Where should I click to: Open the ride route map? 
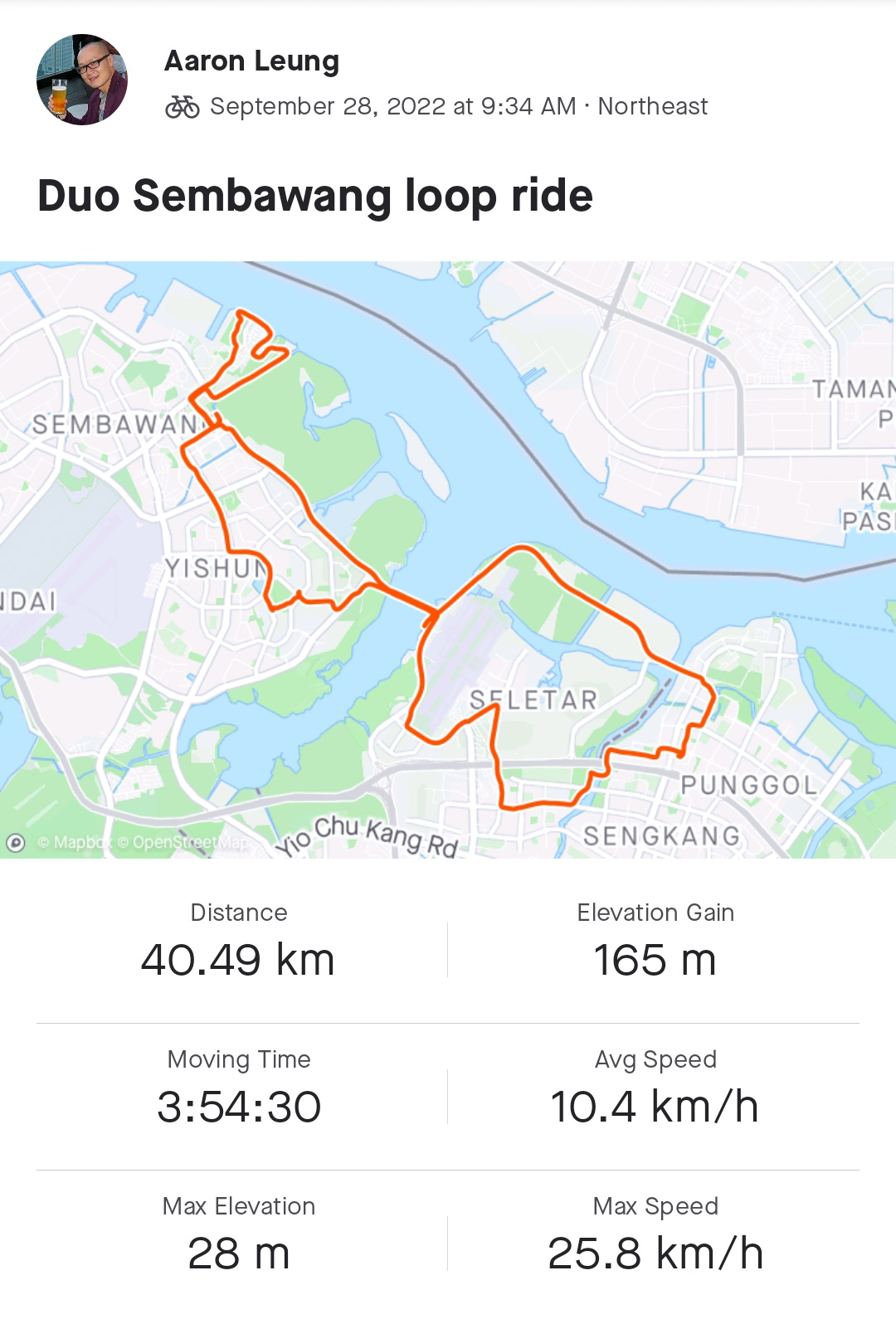(x=448, y=559)
